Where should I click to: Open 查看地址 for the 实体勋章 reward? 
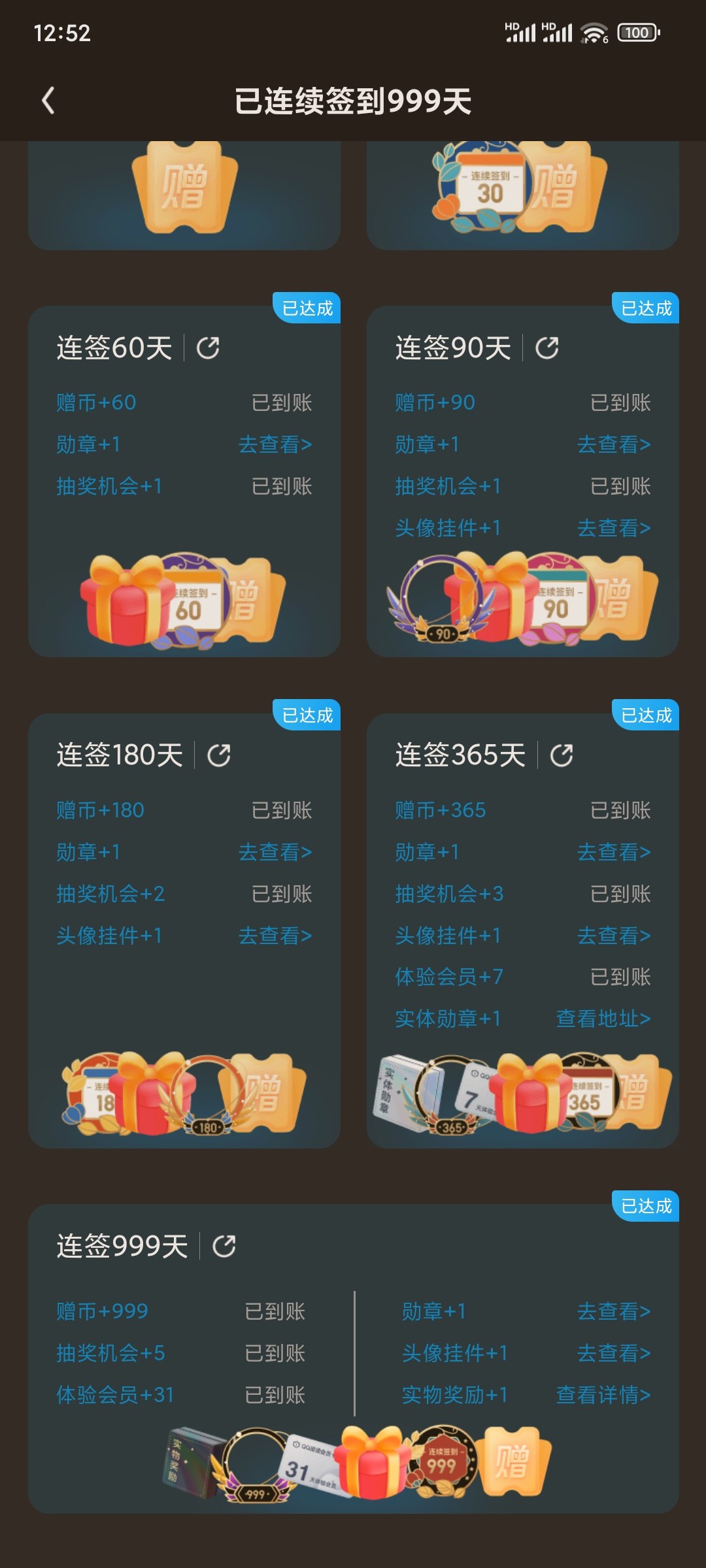click(603, 1019)
